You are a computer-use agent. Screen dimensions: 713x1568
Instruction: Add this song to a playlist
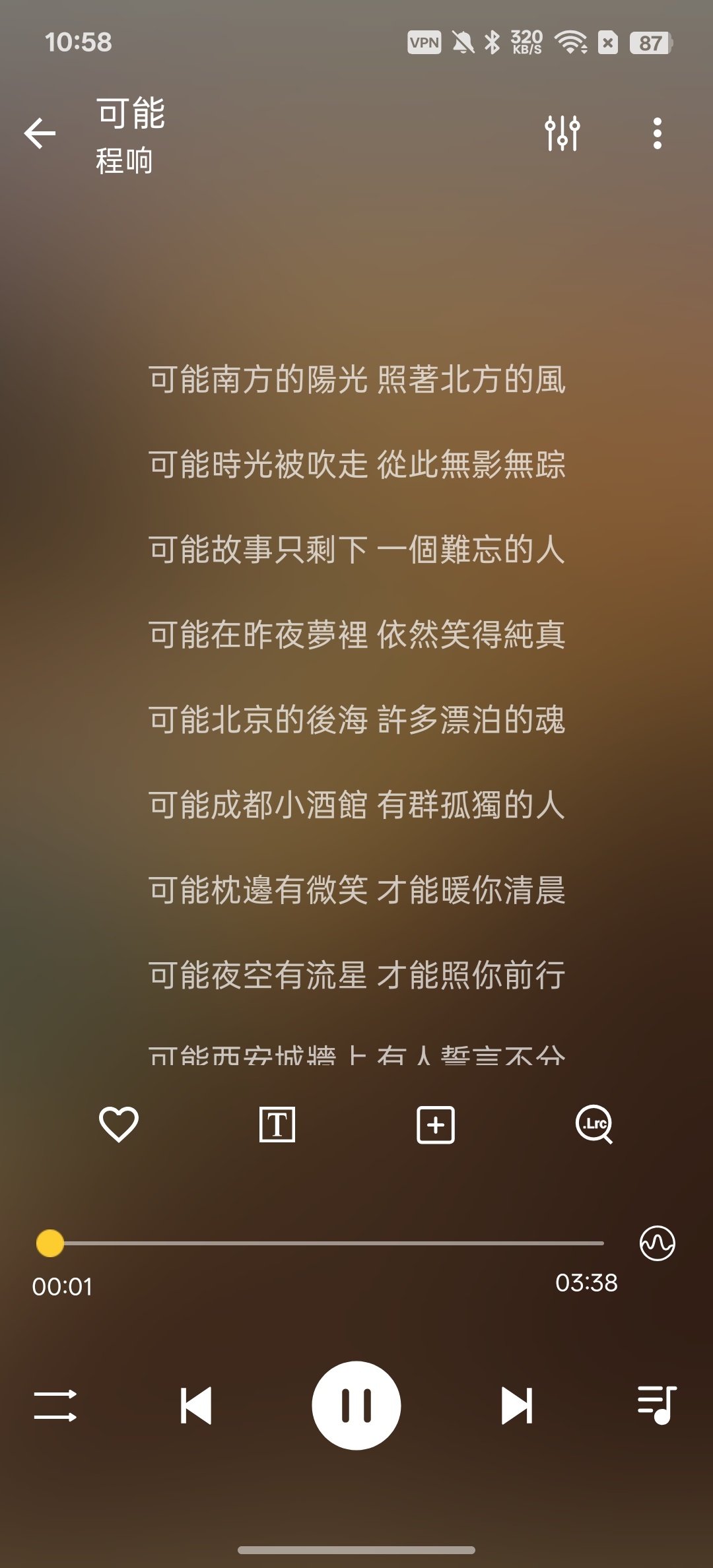click(x=436, y=1125)
